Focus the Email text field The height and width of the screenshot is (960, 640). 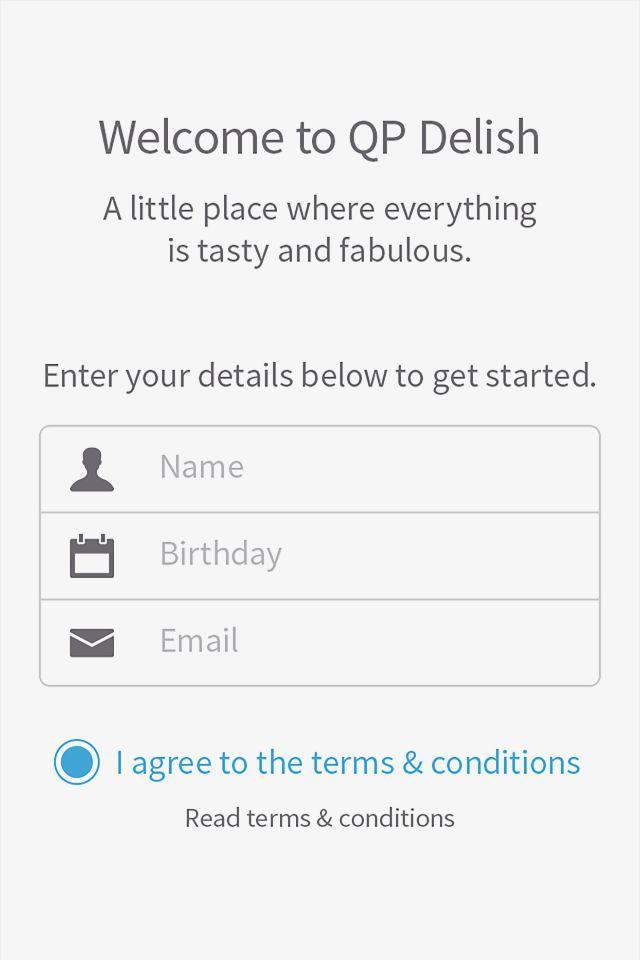tap(370, 642)
